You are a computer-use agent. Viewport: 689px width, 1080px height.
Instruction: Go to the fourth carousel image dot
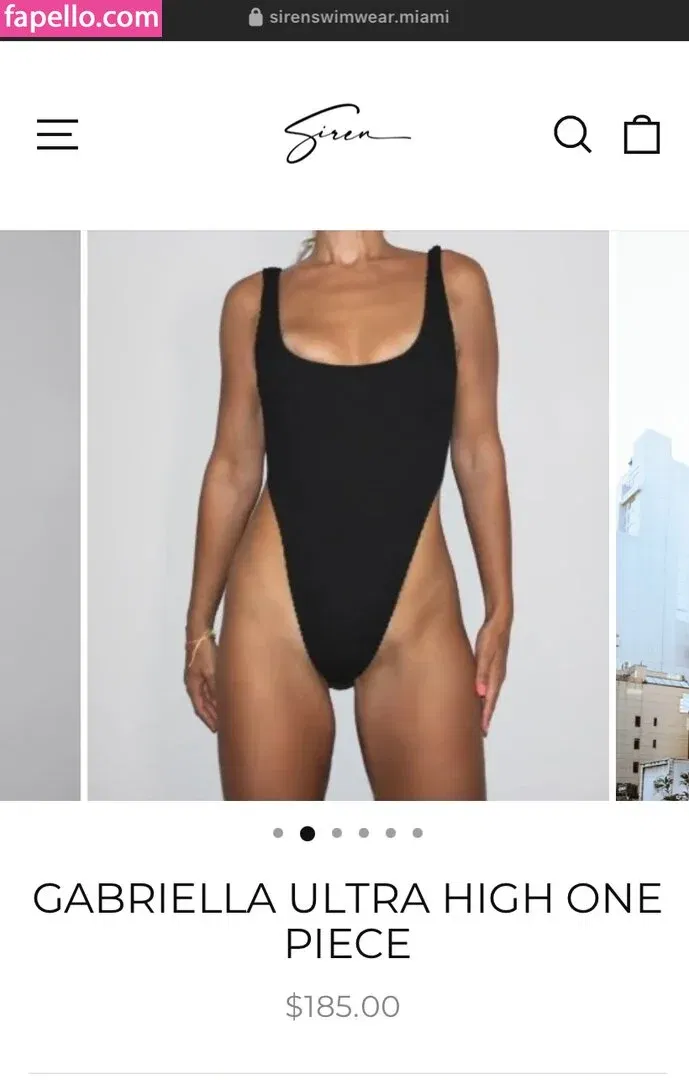364,833
